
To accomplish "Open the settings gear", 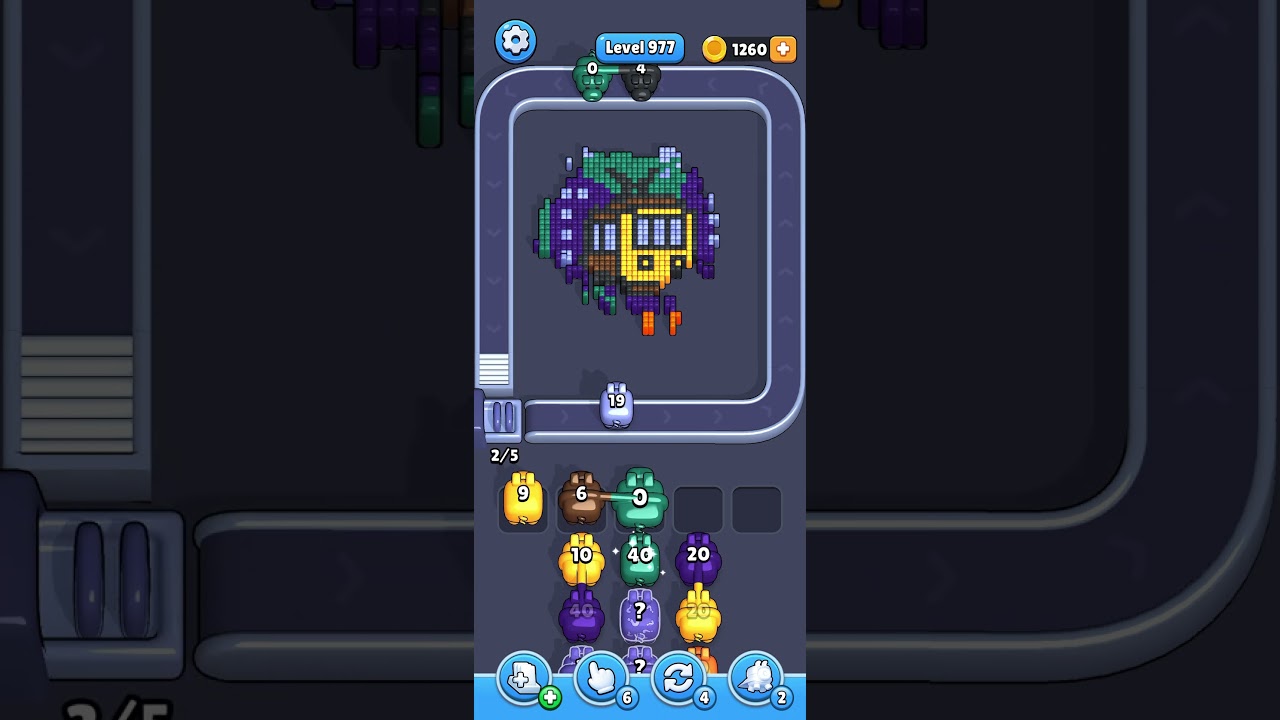I will point(515,41).
